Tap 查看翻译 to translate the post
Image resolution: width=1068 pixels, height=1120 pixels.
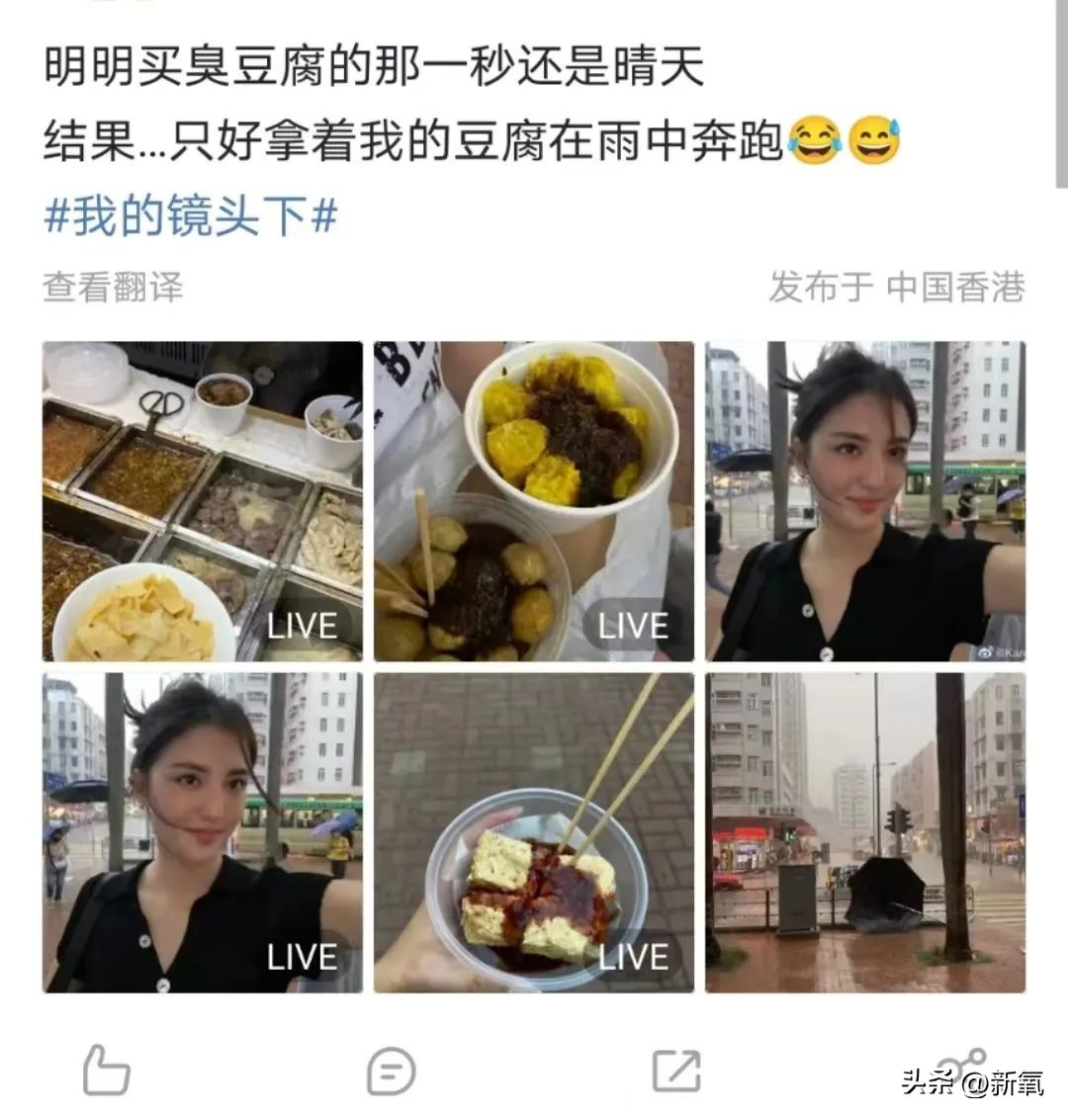(113, 288)
